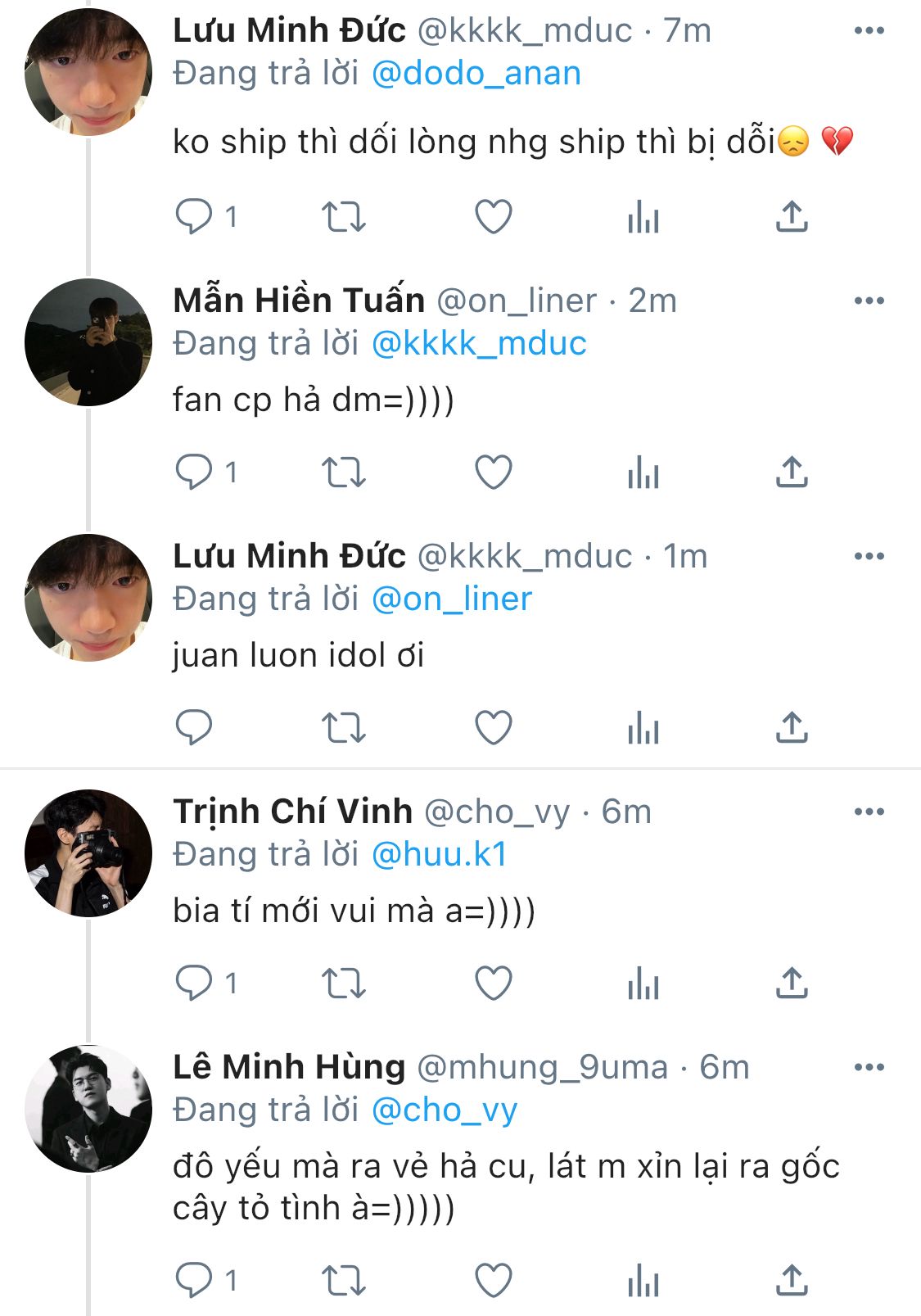The width and height of the screenshot is (921, 1316).
Task: Open the @dodo_anan profile link
Action: coord(476,74)
